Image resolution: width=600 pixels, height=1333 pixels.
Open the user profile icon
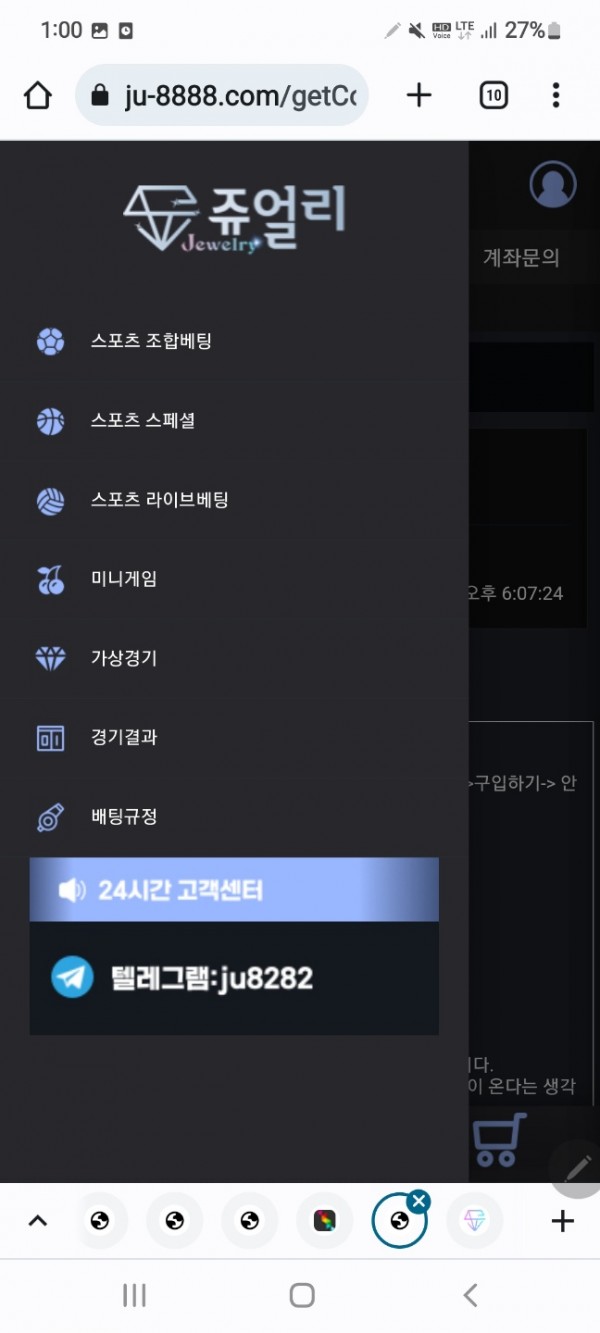point(552,184)
